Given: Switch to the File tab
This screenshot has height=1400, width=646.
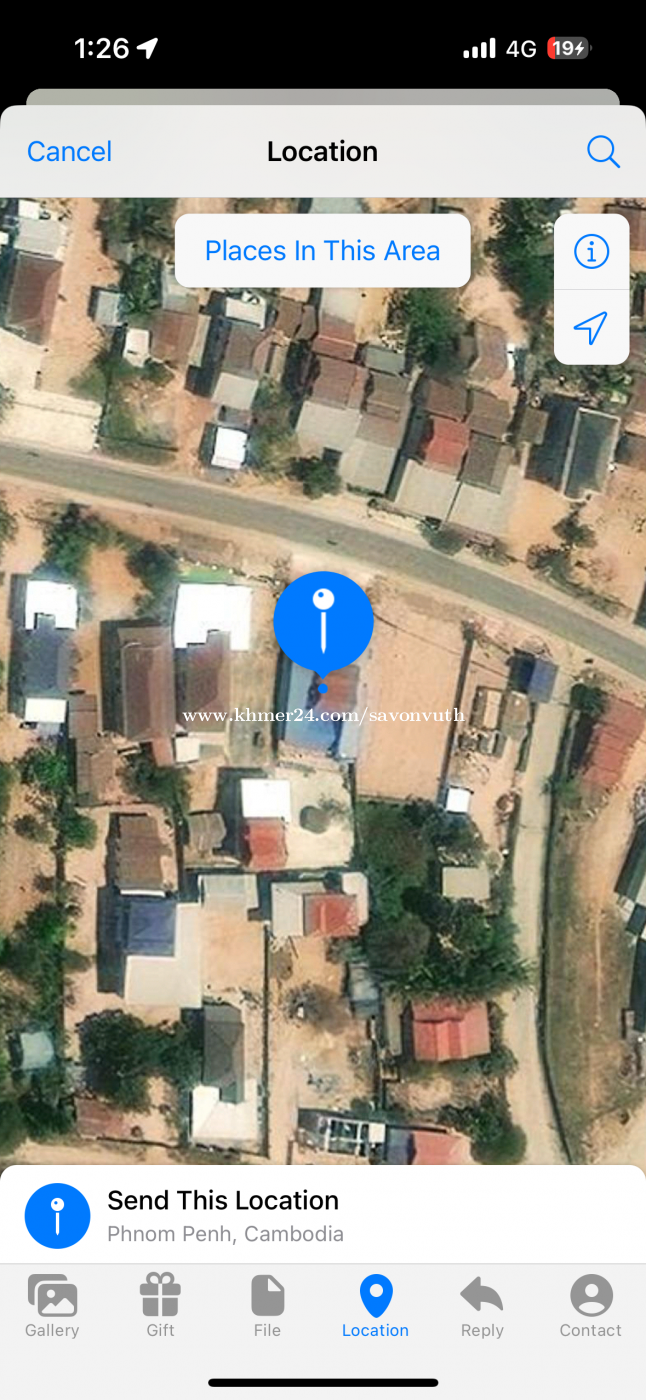Looking at the screenshot, I should (x=267, y=1306).
